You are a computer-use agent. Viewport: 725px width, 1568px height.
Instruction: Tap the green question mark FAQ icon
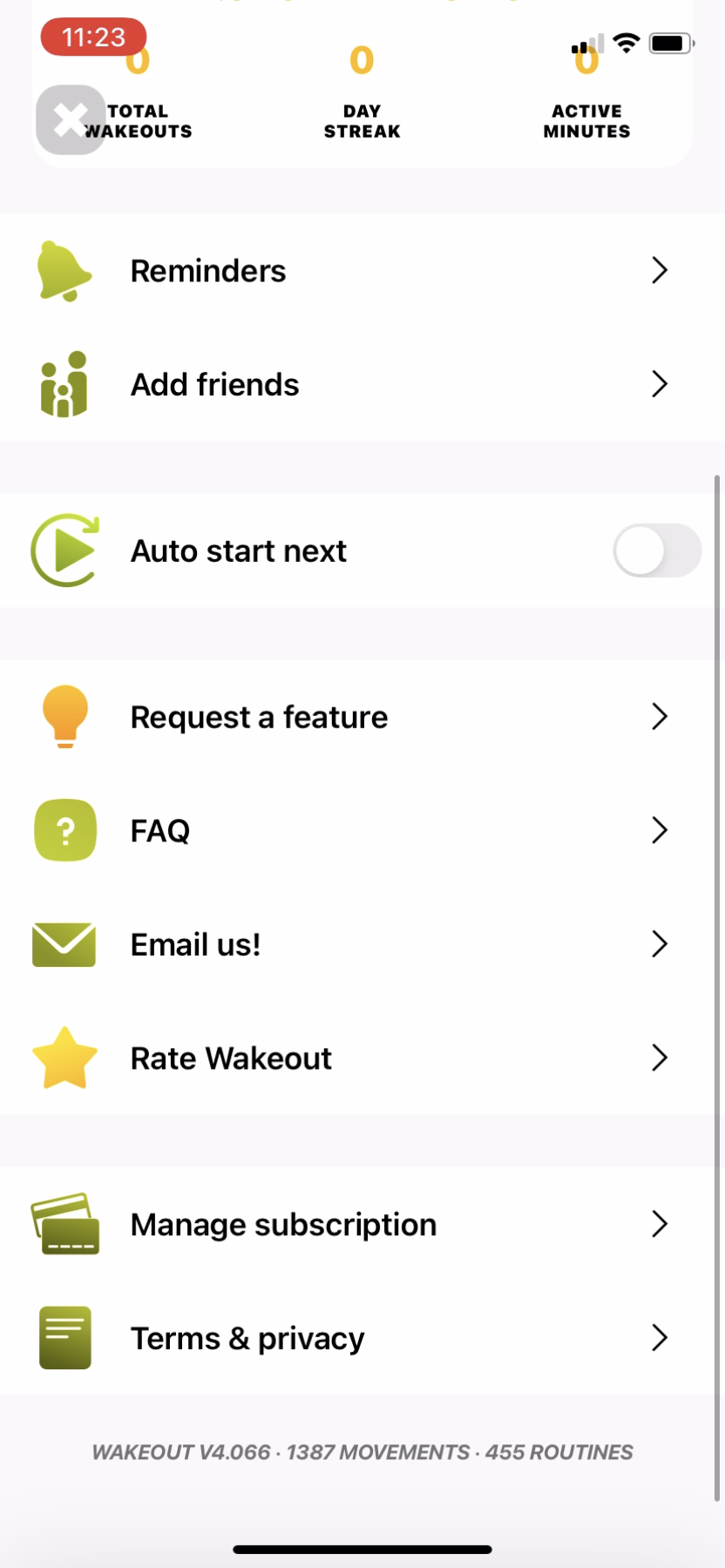coord(64,830)
